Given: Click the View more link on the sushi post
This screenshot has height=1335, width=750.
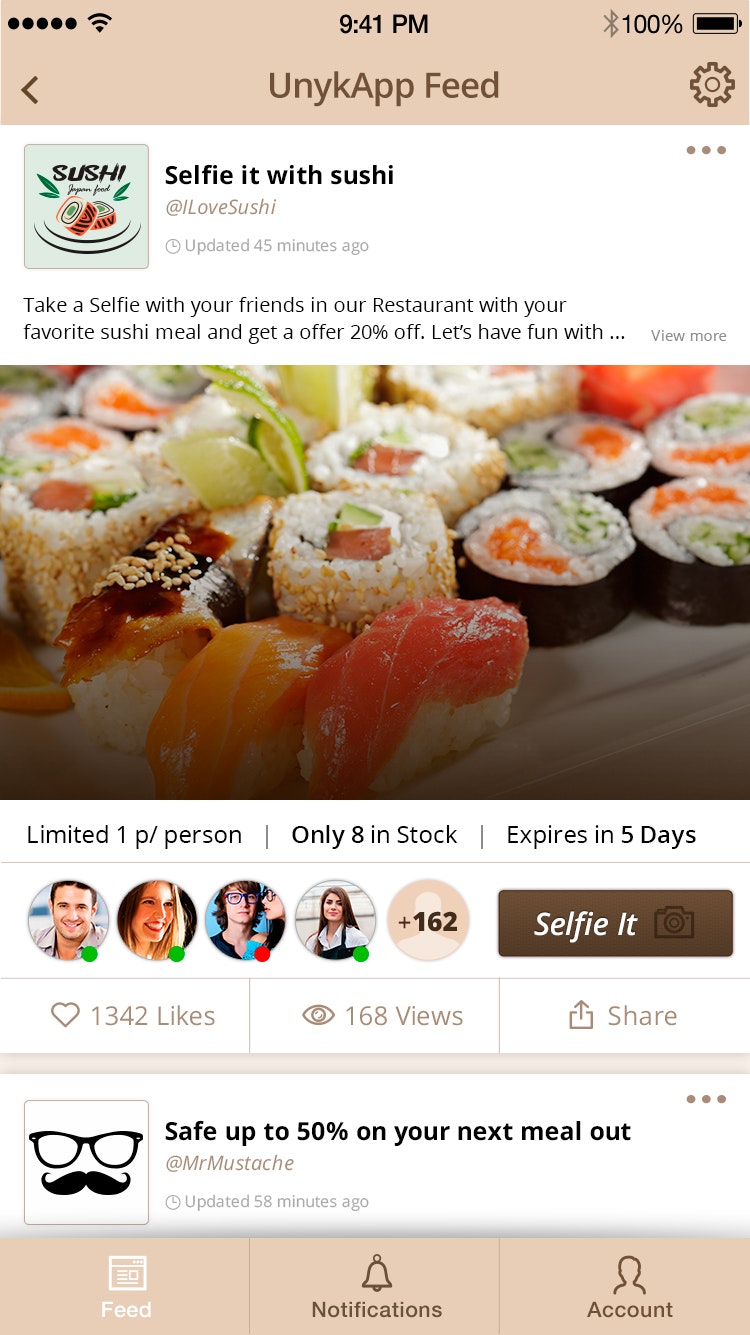Looking at the screenshot, I should pos(688,335).
